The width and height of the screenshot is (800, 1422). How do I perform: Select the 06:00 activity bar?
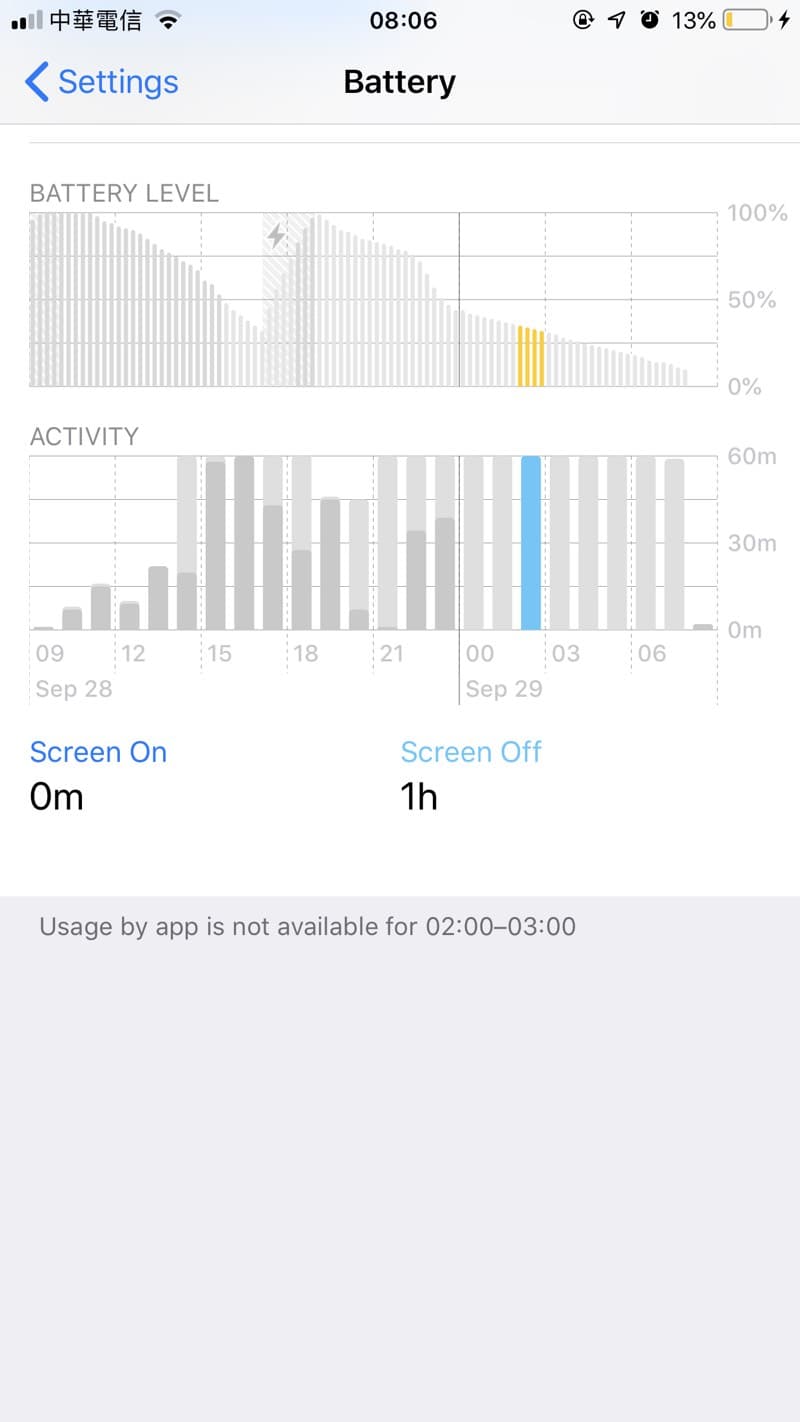tap(646, 543)
